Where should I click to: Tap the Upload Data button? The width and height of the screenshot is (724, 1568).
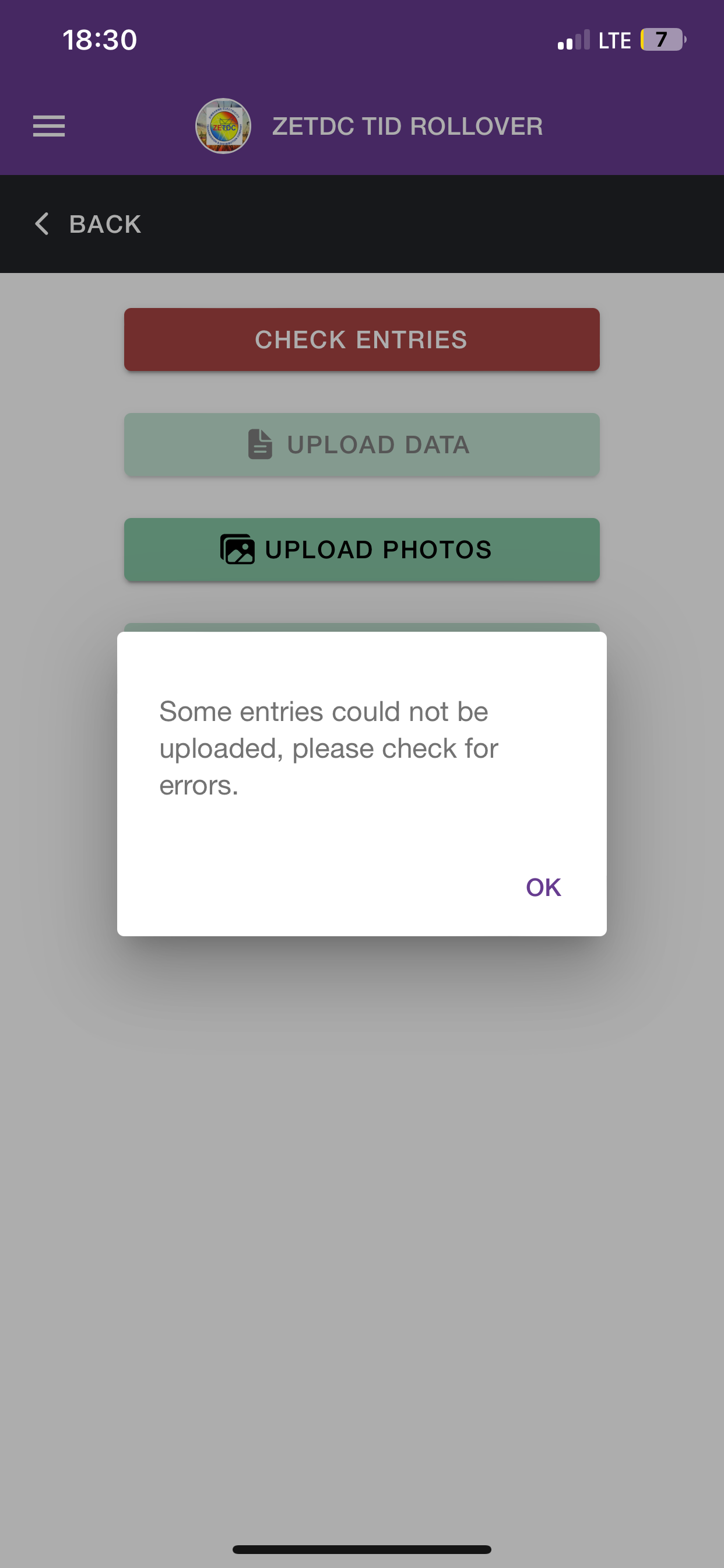(x=361, y=444)
